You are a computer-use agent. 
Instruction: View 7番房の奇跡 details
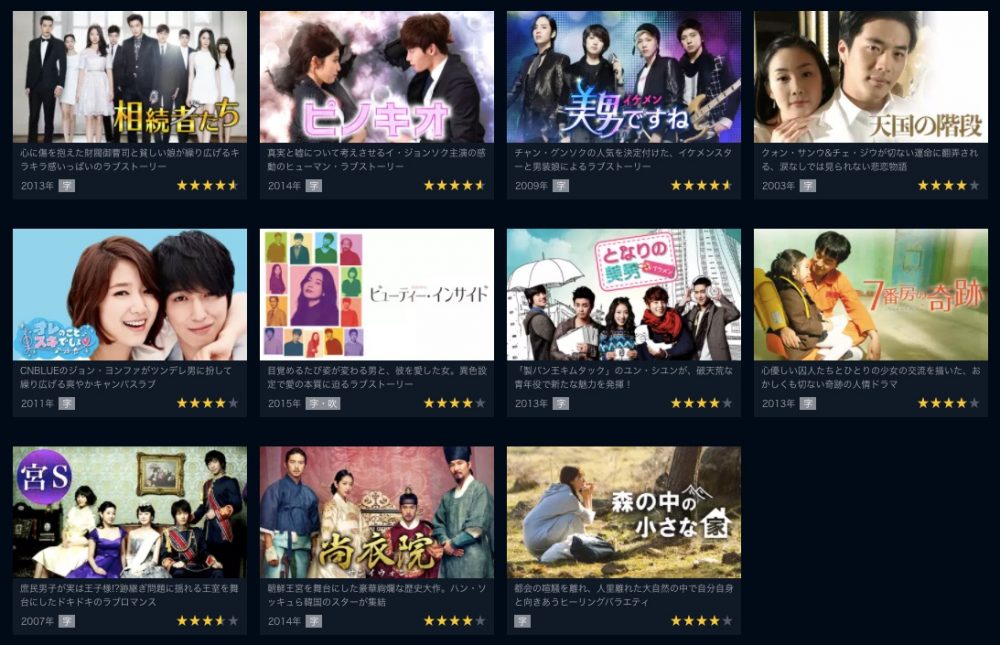coord(871,295)
